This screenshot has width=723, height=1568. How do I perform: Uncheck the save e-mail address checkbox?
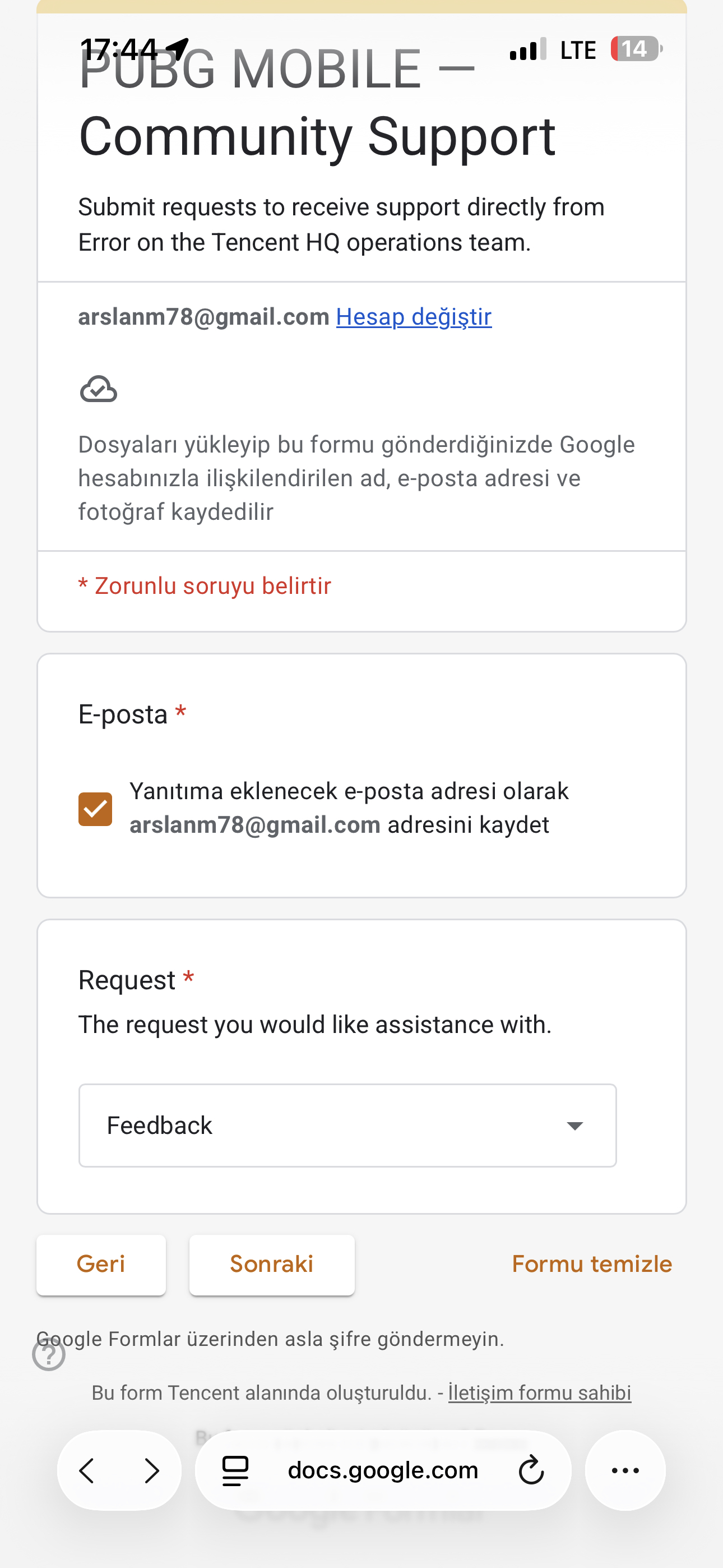[95, 809]
